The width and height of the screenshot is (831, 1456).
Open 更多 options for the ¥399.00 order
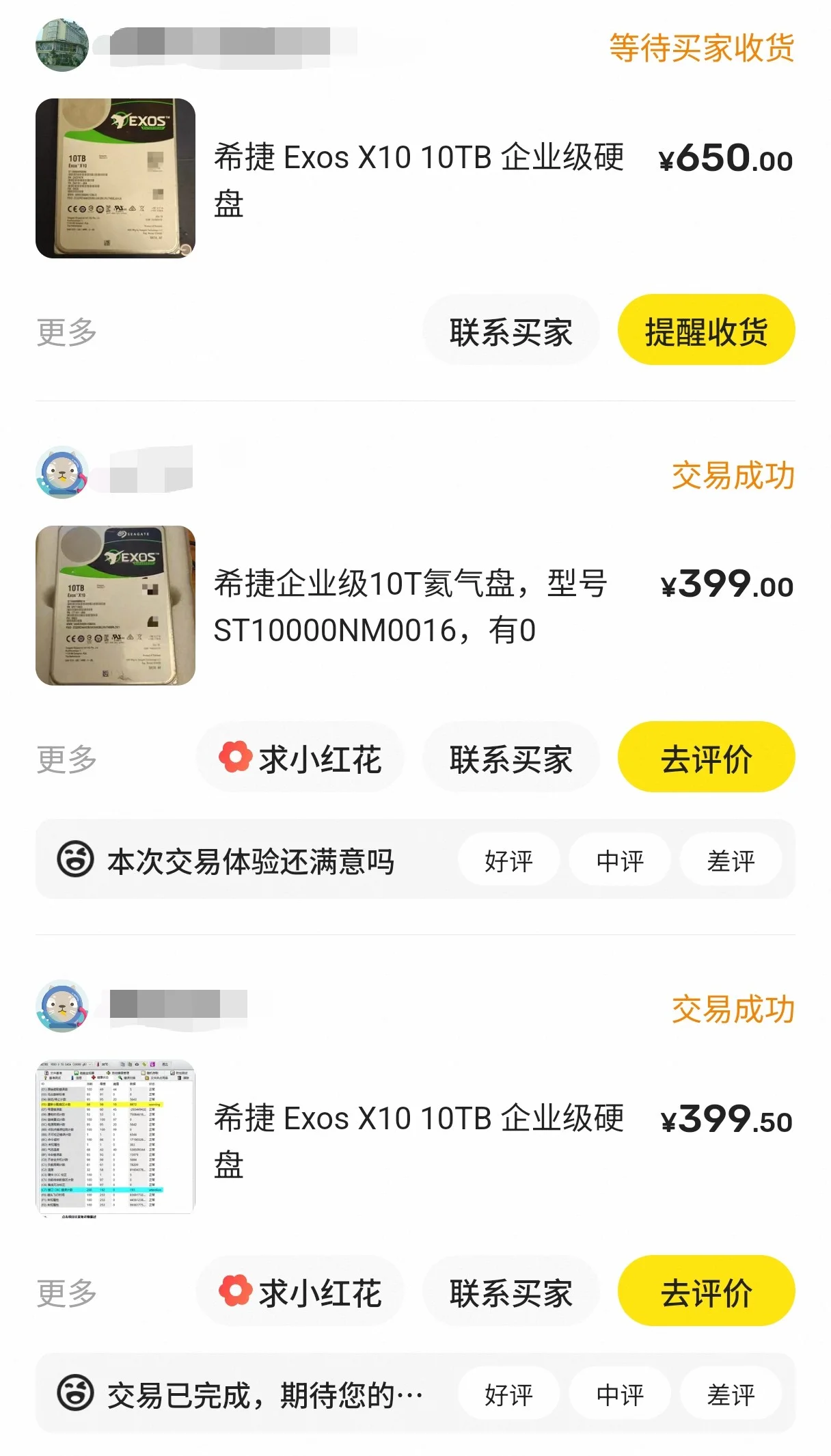(66, 759)
